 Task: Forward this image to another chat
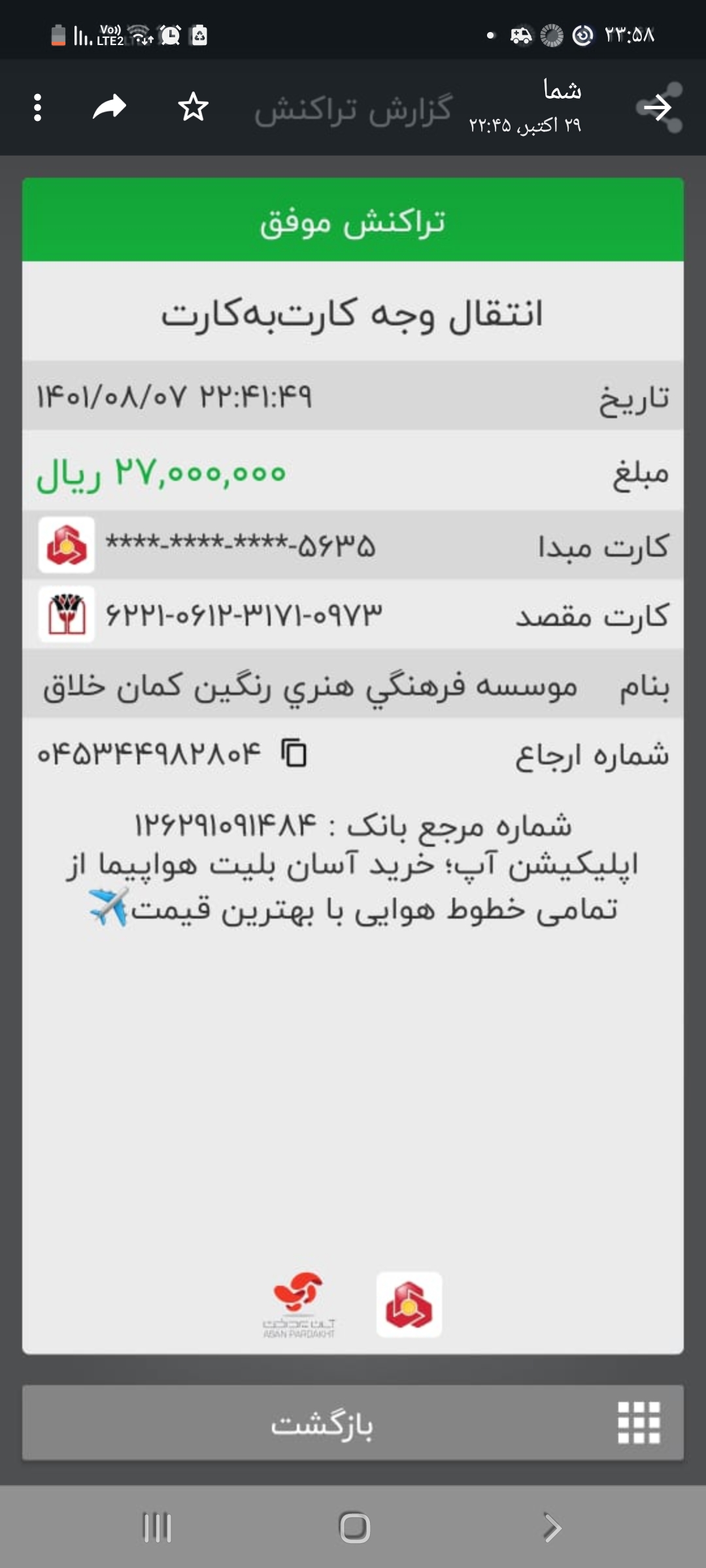109,107
